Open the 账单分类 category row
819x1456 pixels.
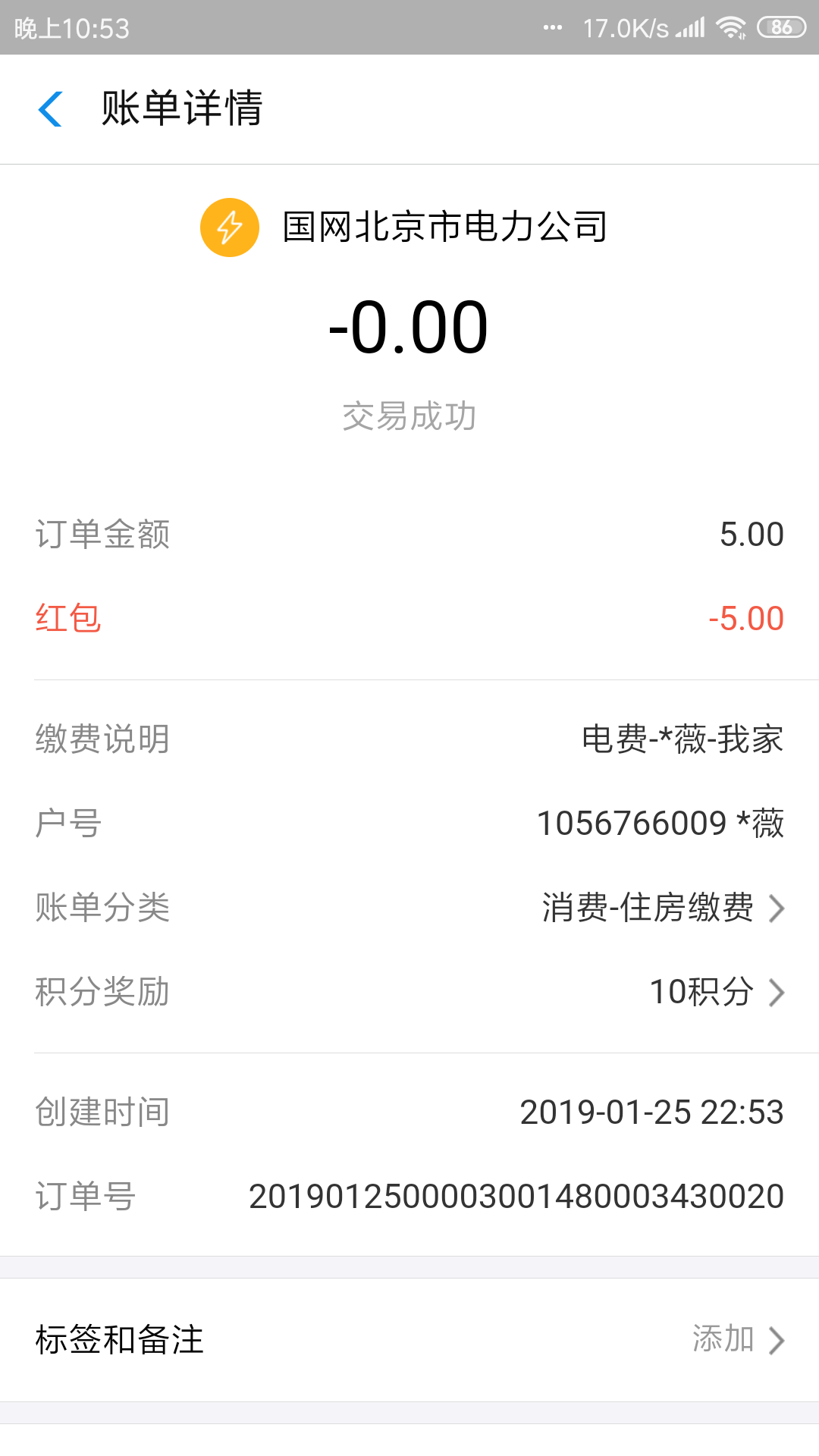(x=409, y=908)
